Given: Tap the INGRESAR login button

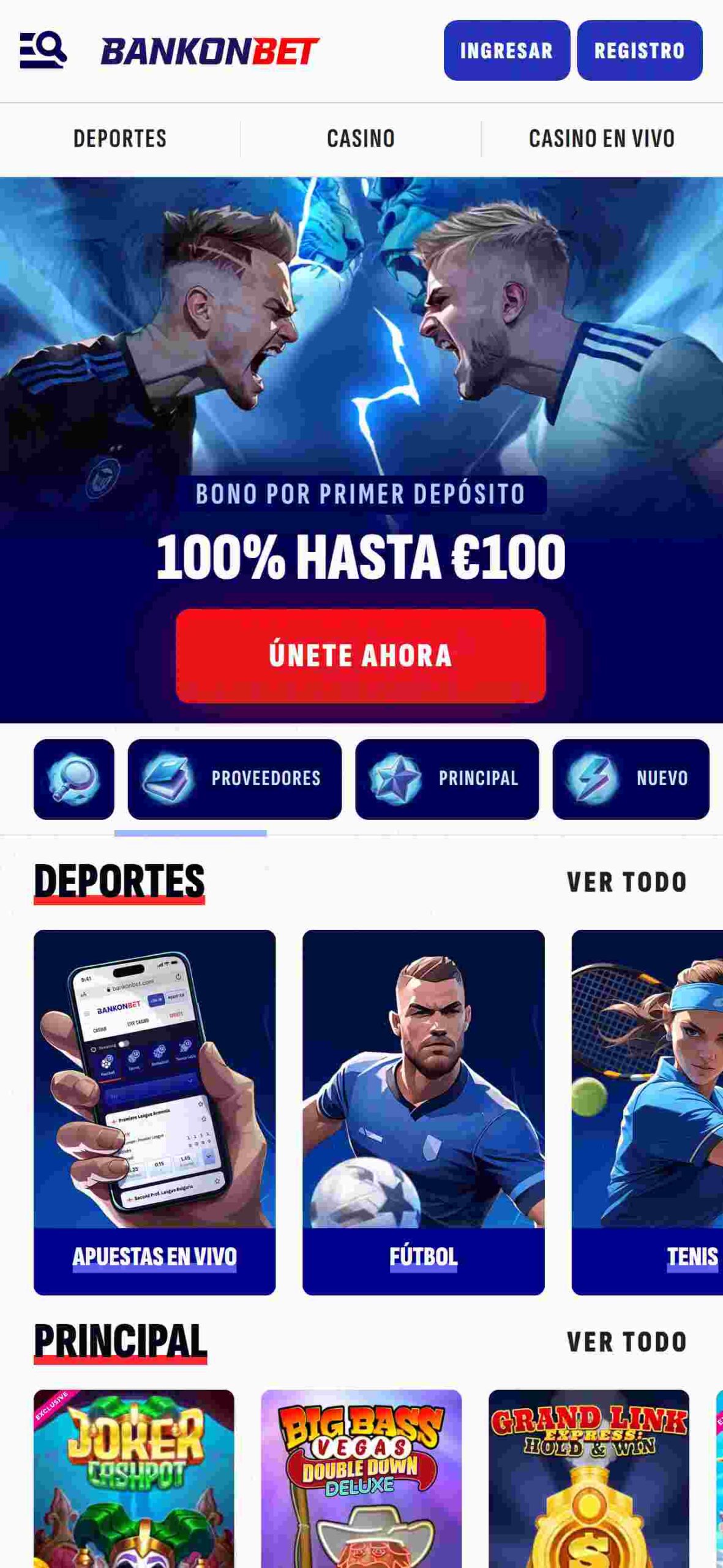Looking at the screenshot, I should 506,50.
